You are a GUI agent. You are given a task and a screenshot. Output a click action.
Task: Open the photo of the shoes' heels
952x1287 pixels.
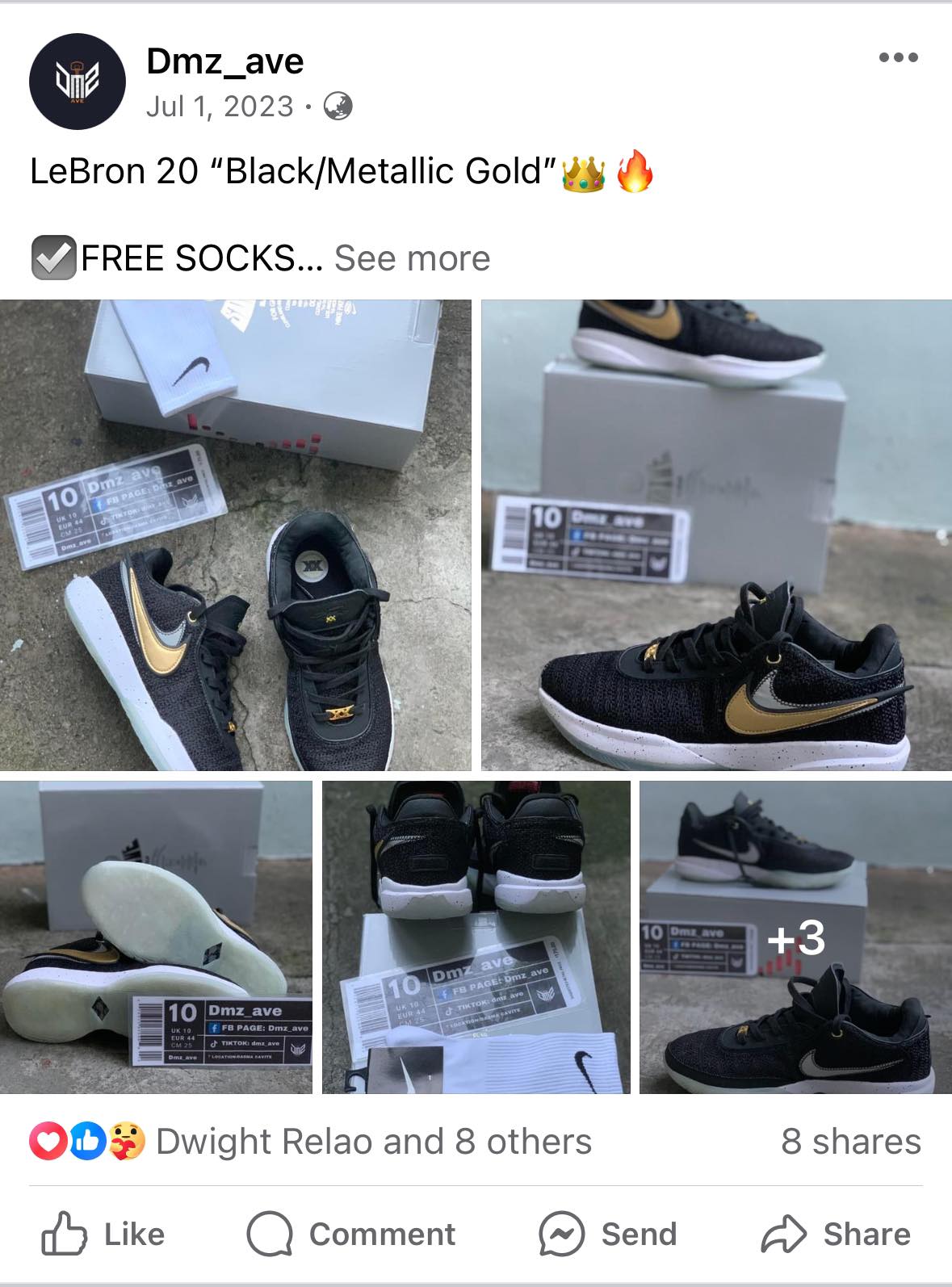click(476, 937)
